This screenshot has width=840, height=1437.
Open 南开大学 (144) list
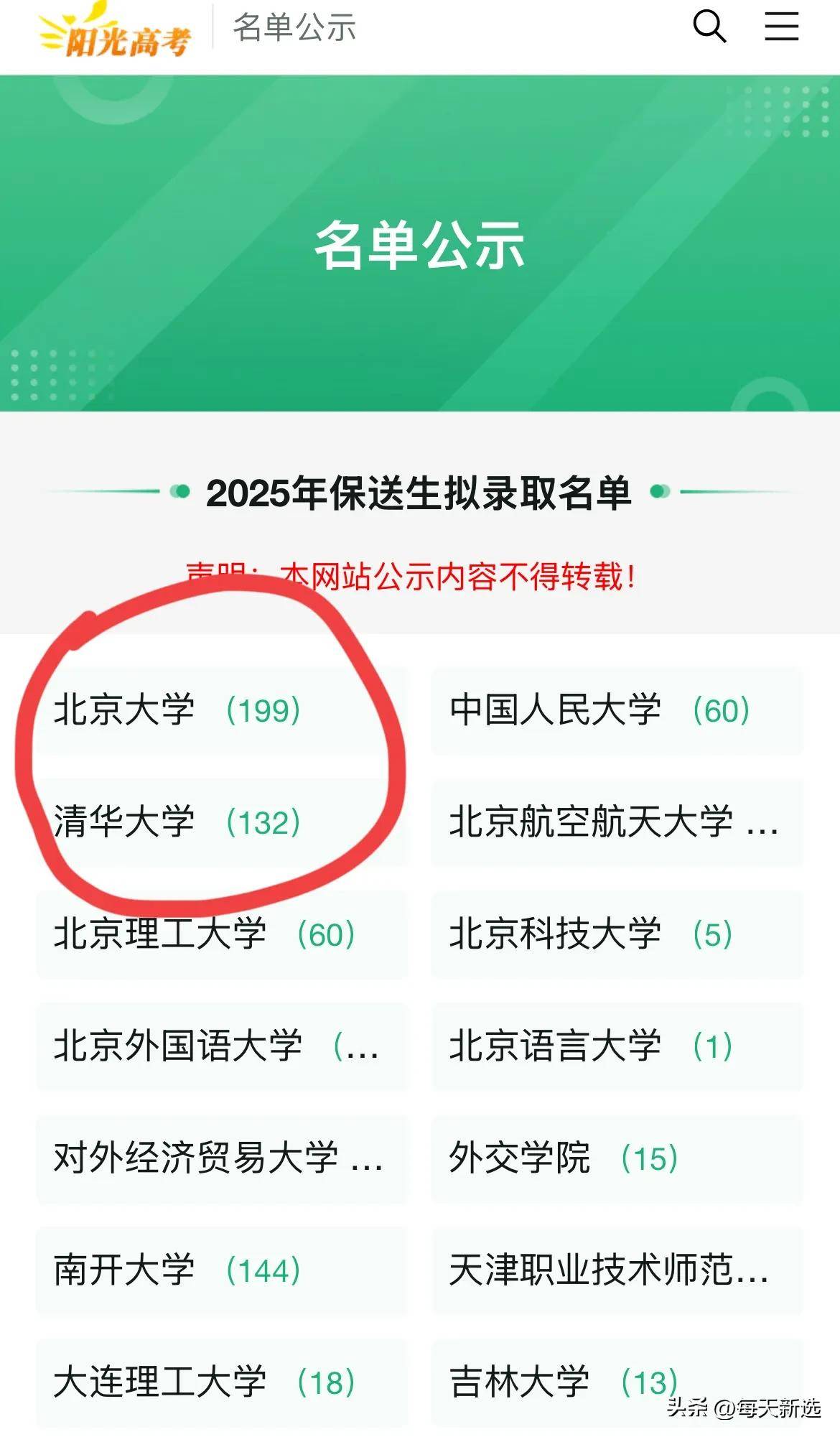pyautogui.click(x=177, y=1270)
